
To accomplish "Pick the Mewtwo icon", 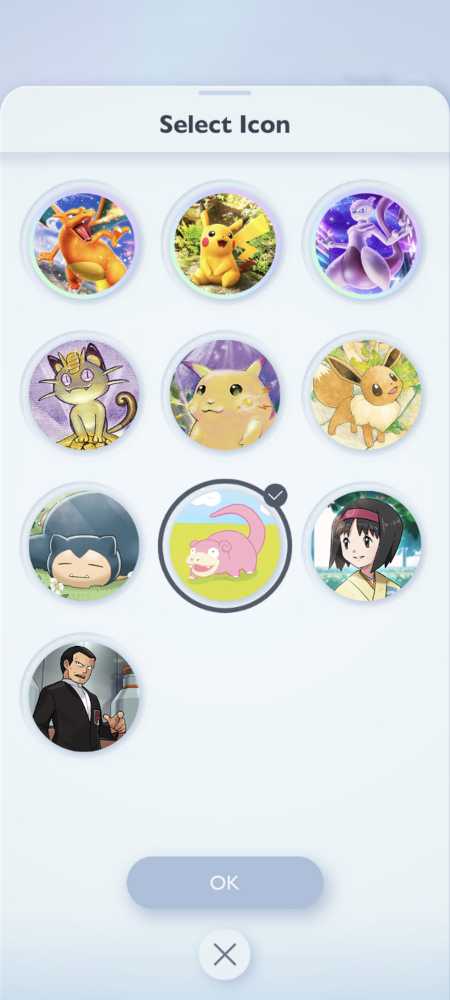I will [366, 243].
